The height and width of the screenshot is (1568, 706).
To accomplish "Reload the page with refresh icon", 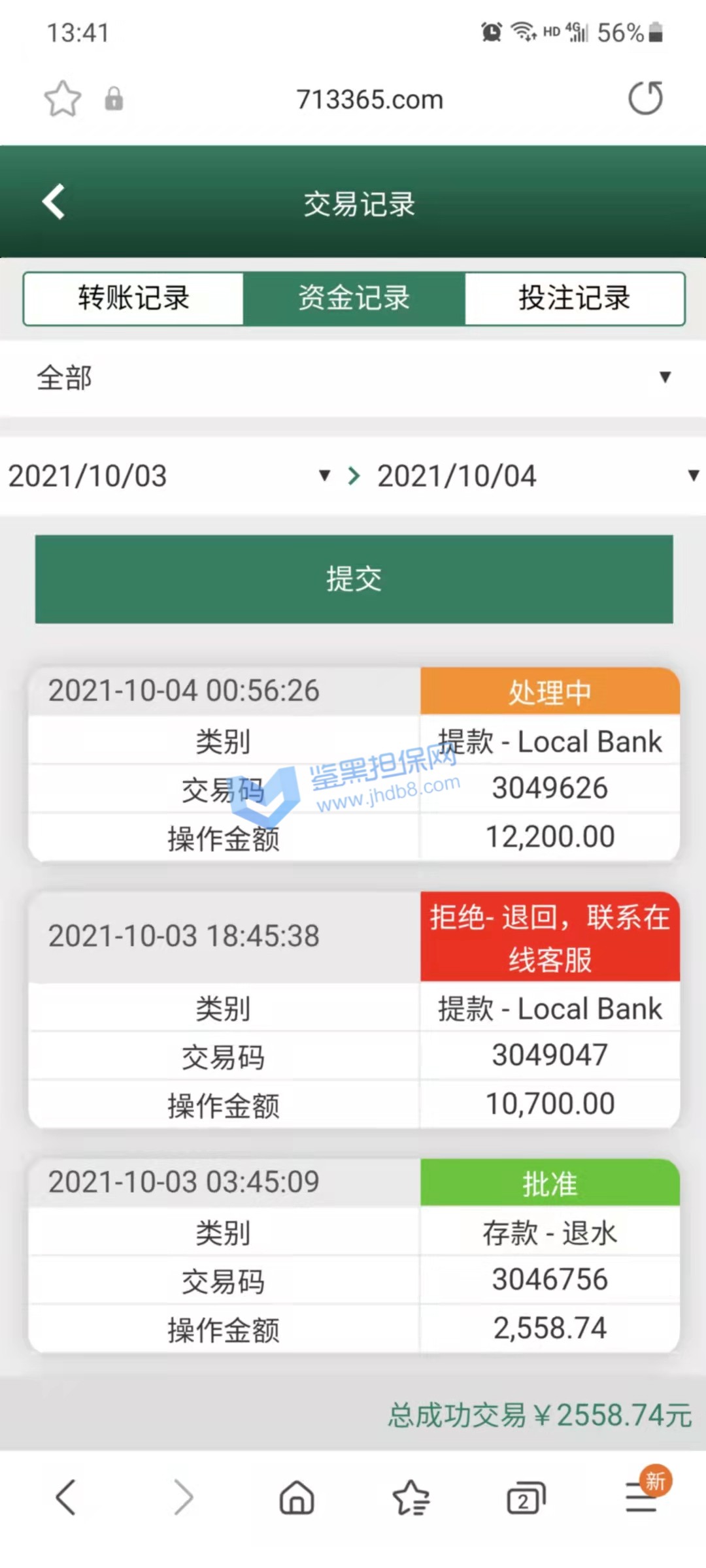I will [x=645, y=99].
